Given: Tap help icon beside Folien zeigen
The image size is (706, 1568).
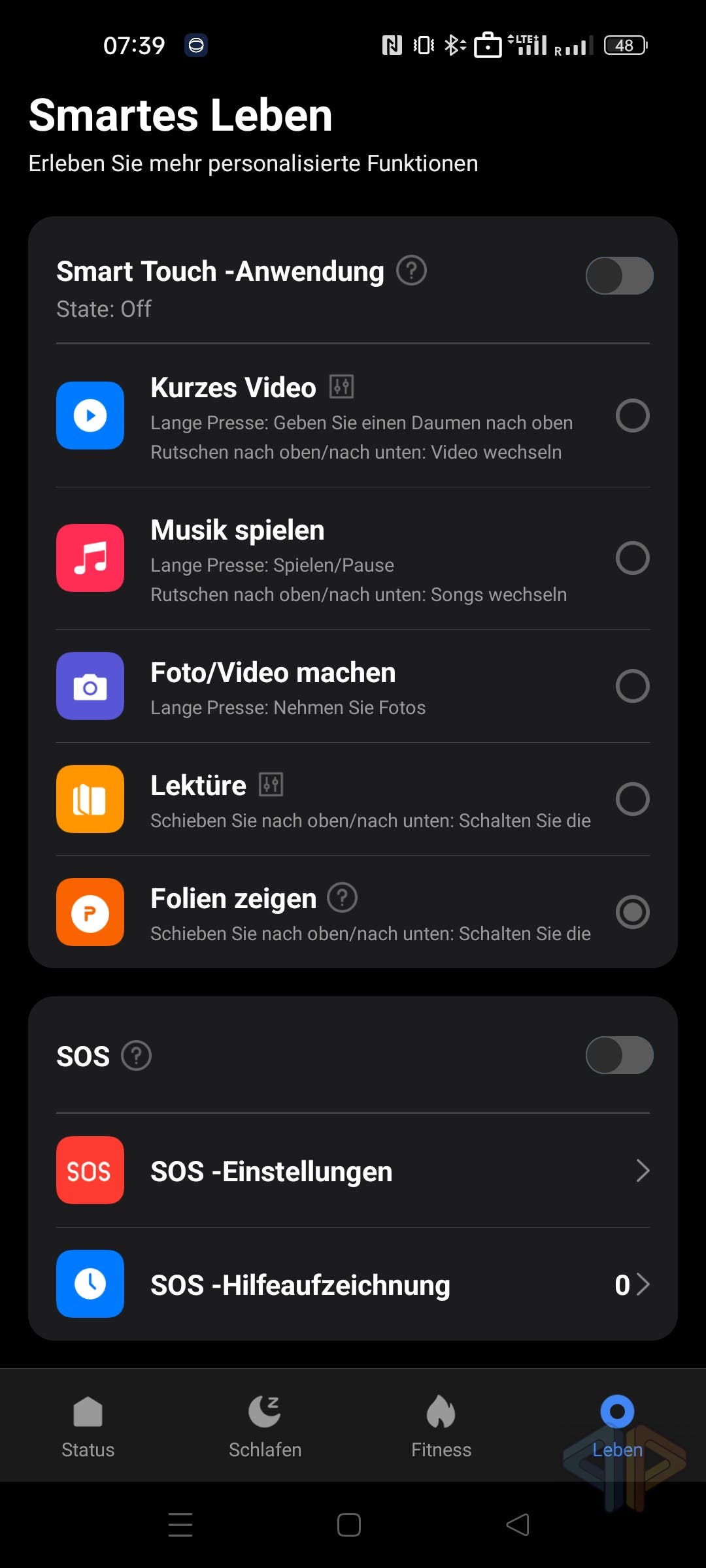Looking at the screenshot, I should (x=342, y=898).
